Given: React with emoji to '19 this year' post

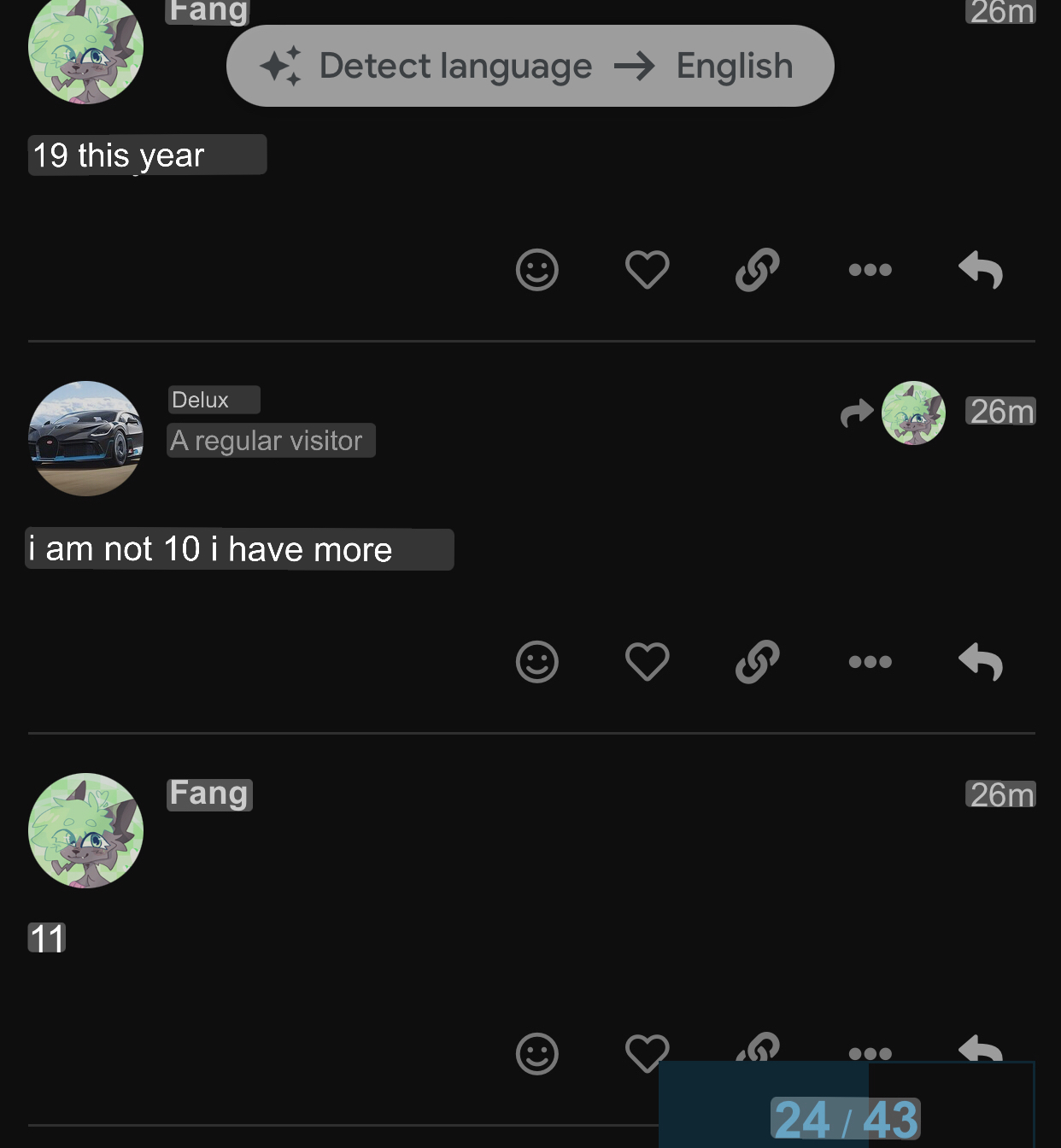Looking at the screenshot, I should point(537,270).
